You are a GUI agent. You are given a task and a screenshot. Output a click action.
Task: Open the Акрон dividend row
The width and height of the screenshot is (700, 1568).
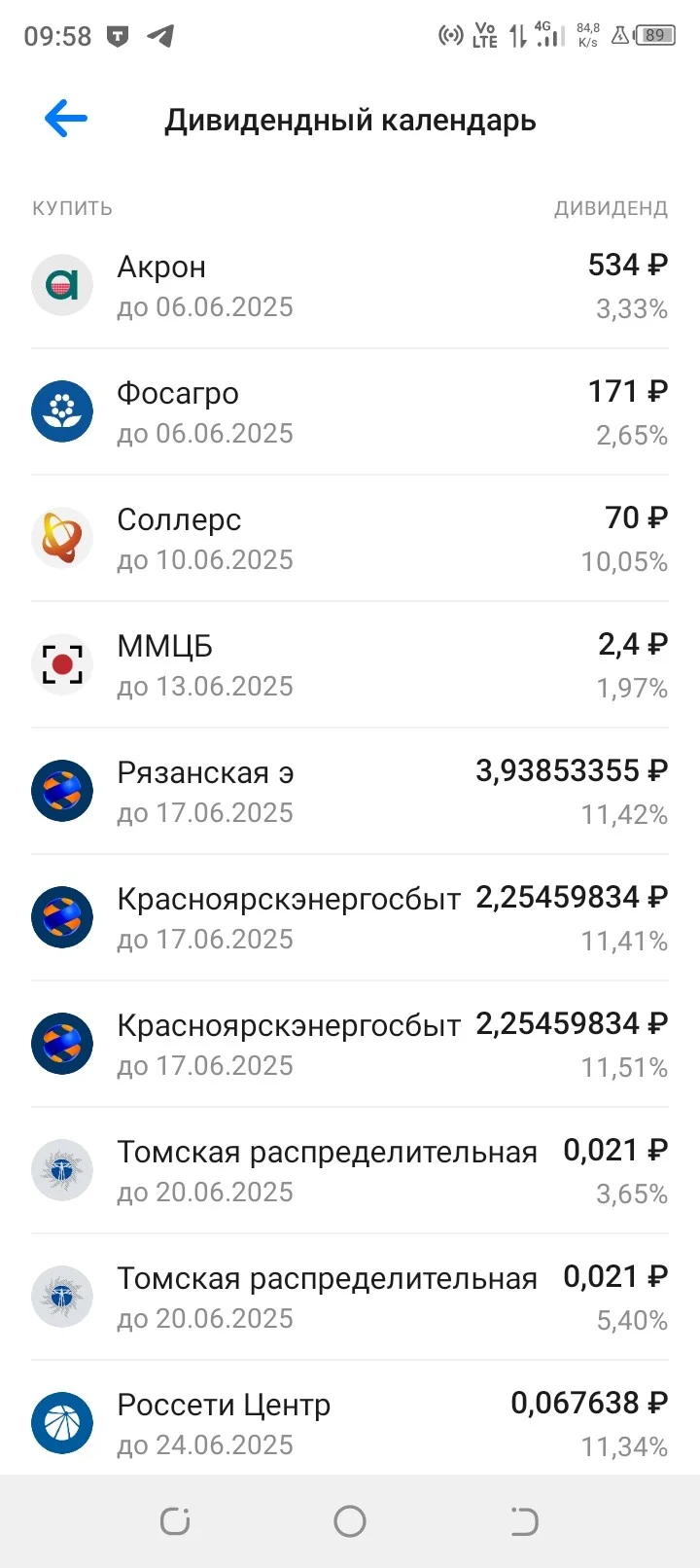coord(350,286)
